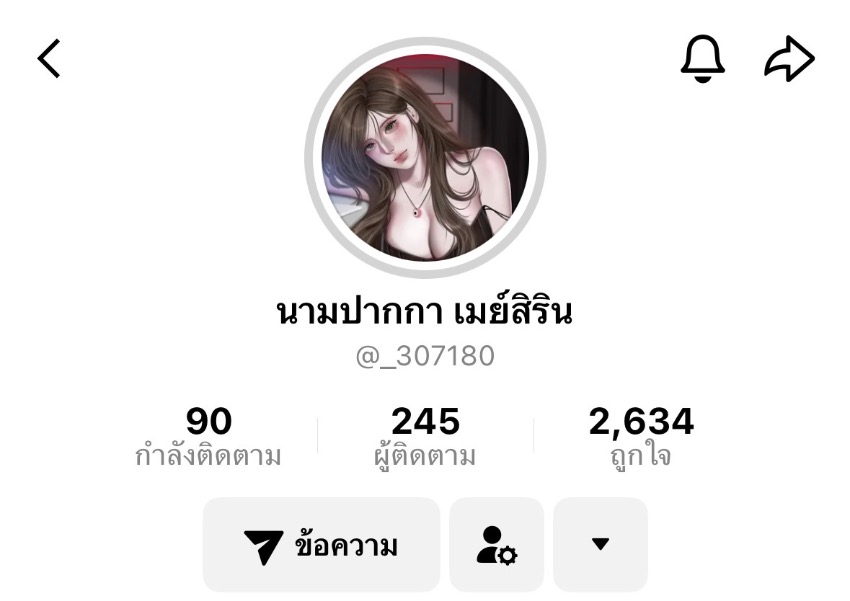This screenshot has width=850, height=601.
Task: Send a message with ข้อความ button
Action: coord(321,545)
